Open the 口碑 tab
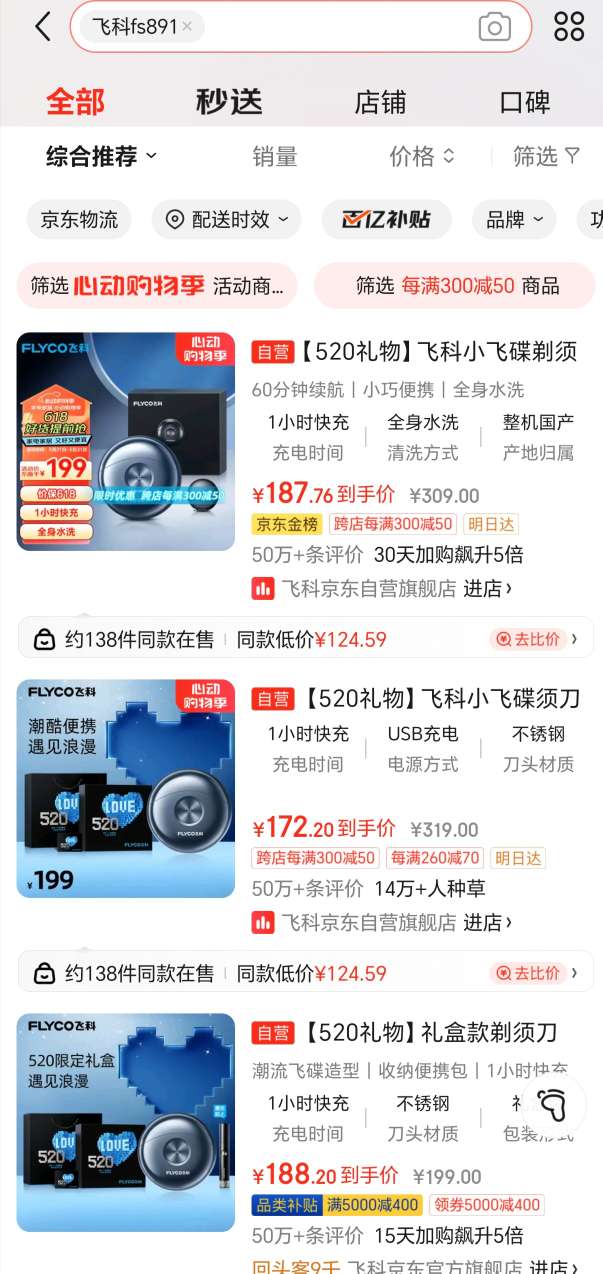Screen dimensions: 603x1274 [525, 102]
